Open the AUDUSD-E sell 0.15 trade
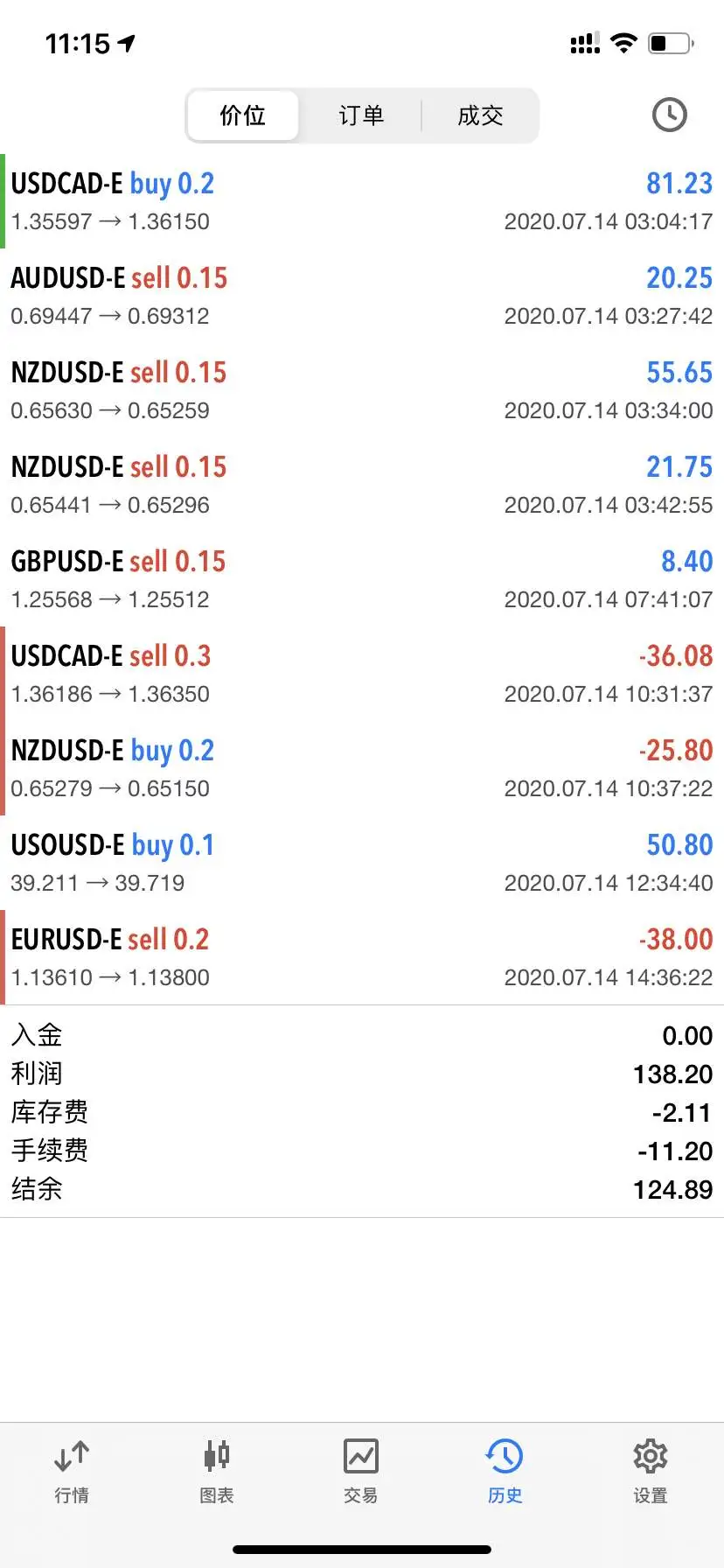Screen dimensions: 724x1568 (362, 296)
